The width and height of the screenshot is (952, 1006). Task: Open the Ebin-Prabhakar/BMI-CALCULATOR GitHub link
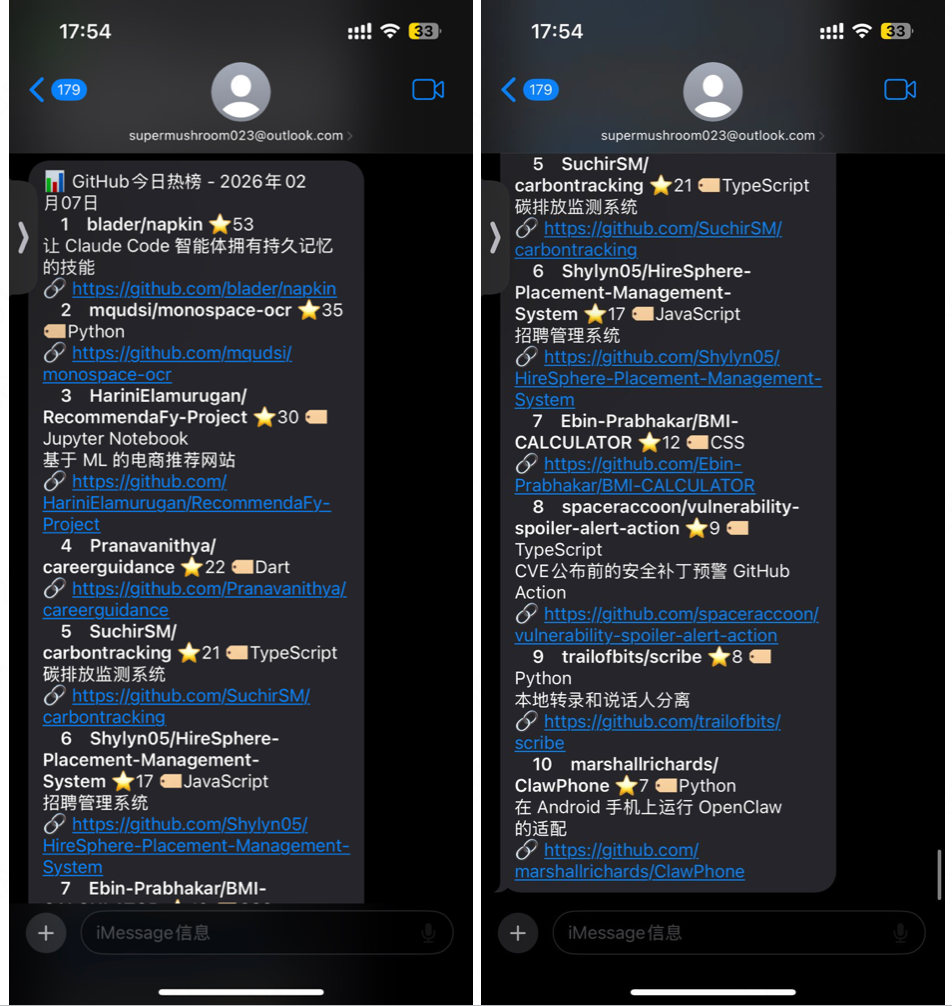pyautogui.click(x=642, y=465)
